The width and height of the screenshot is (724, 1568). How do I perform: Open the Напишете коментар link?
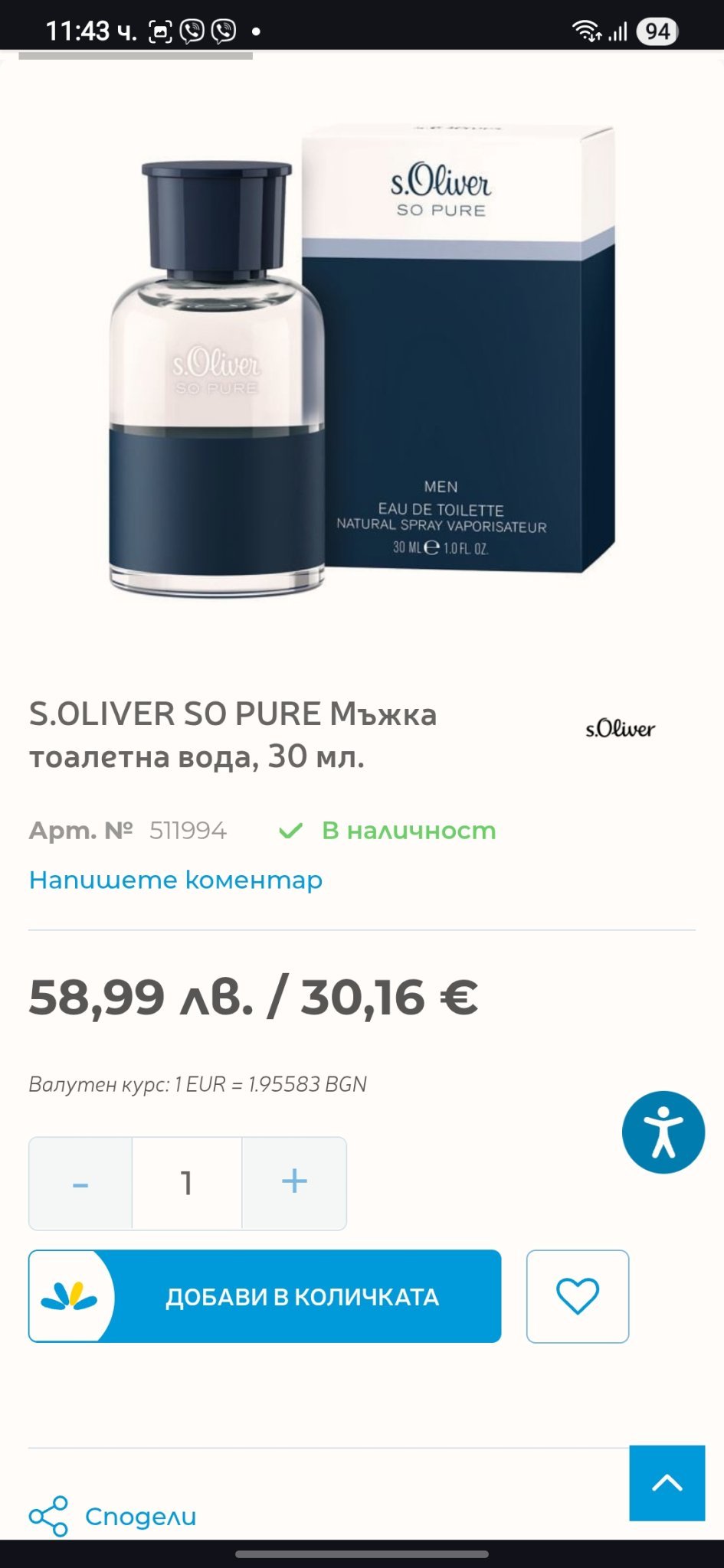pos(175,880)
